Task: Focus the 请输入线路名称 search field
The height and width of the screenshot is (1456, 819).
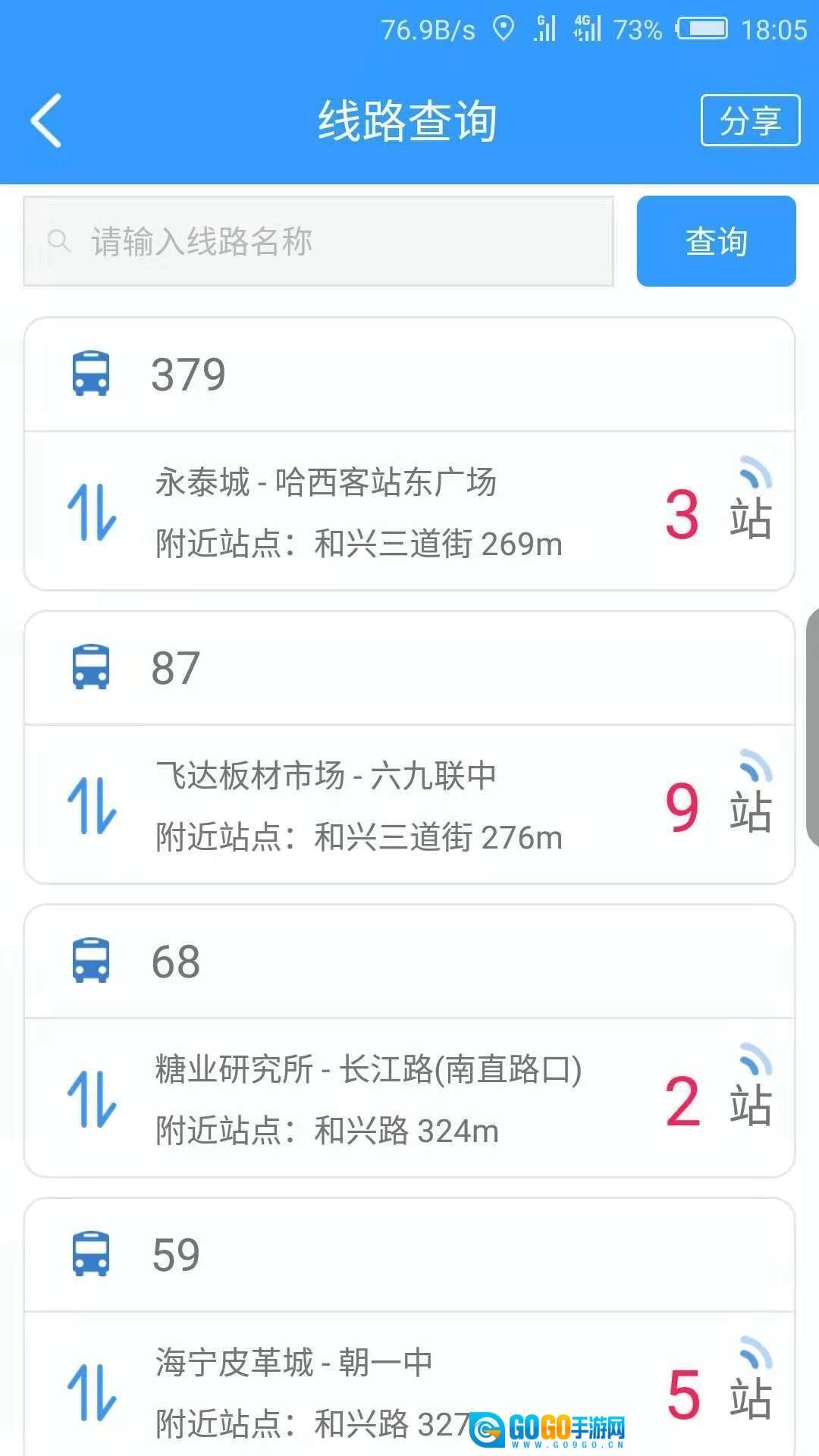Action: [x=318, y=242]
